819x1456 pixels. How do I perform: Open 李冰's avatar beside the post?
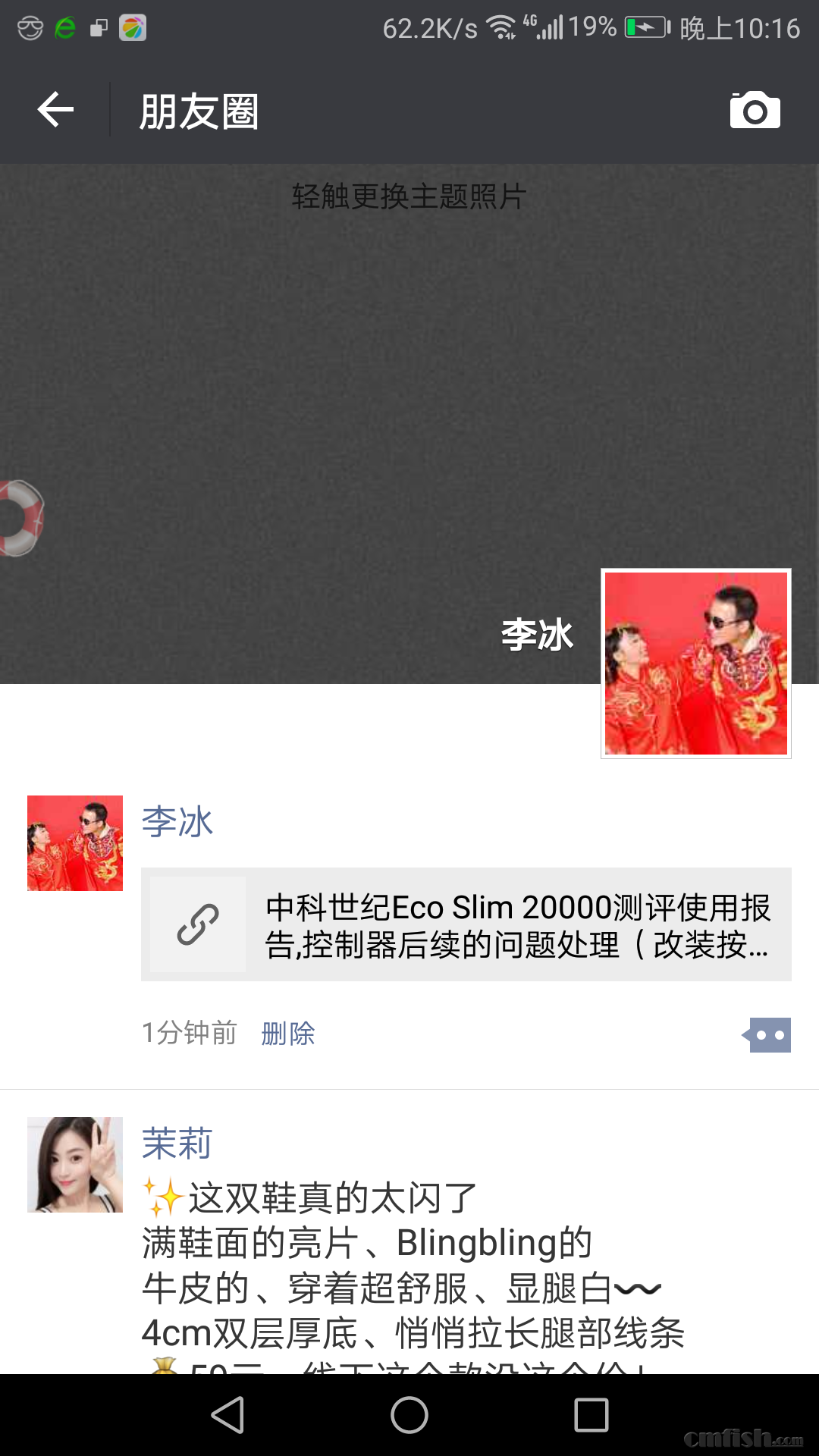(x=75, y=843)
